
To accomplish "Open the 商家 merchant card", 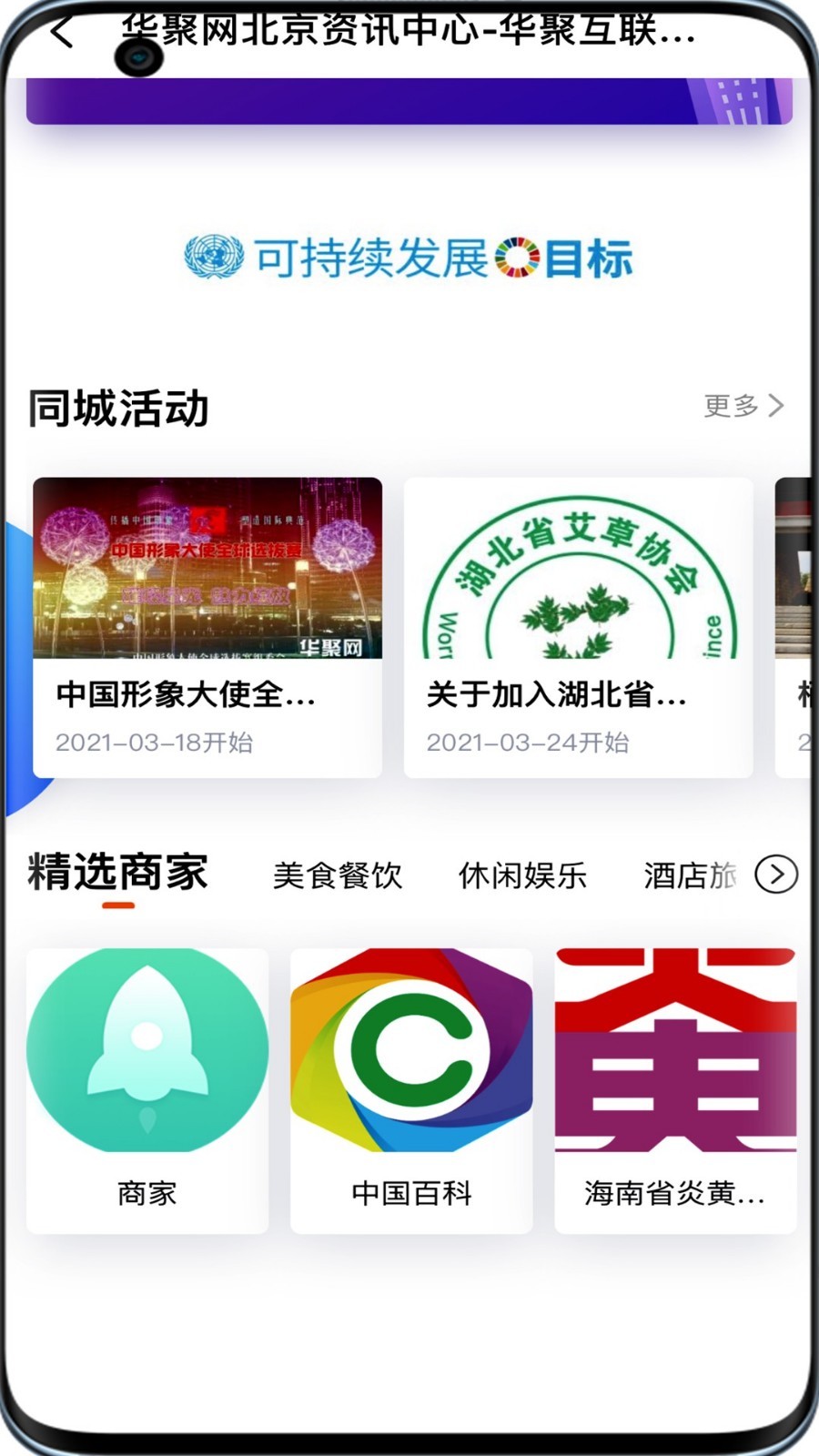I will pyautogui.click(x=147, y=1090).
